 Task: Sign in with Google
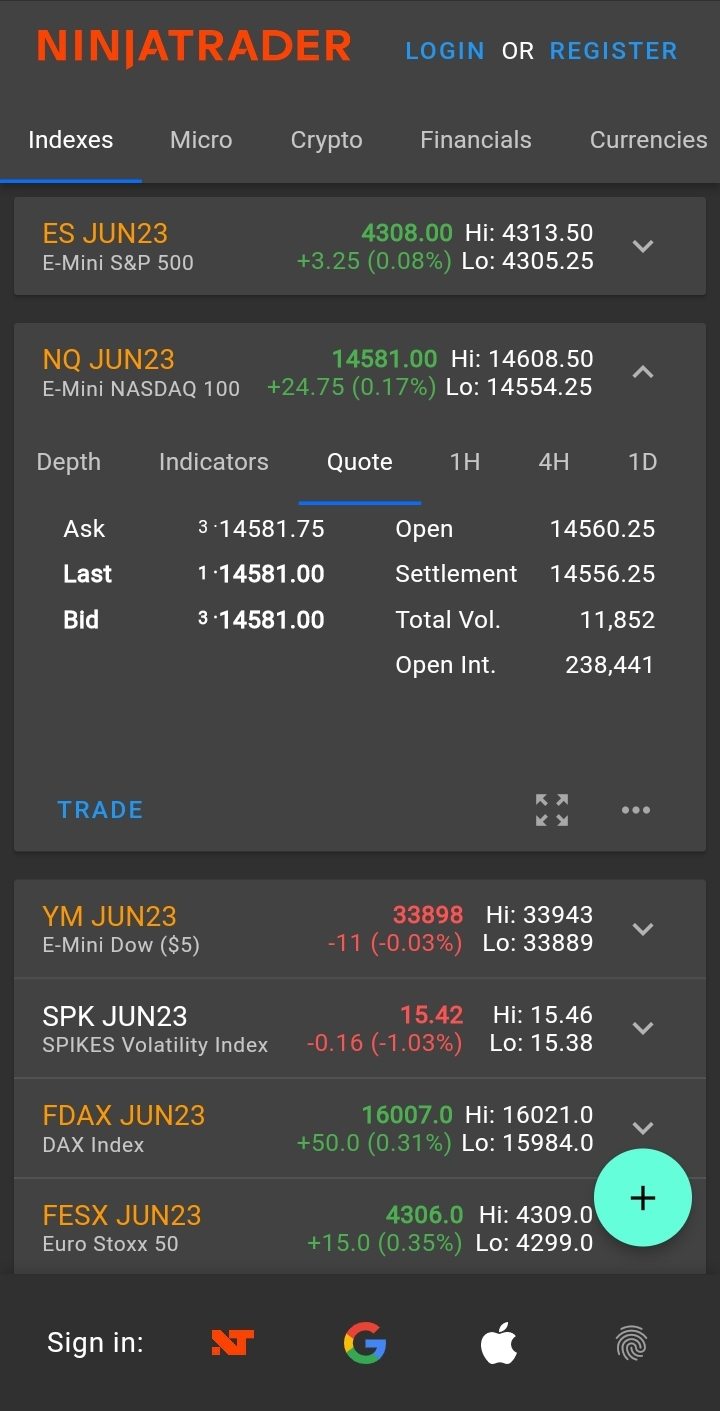(x=365, y=1343)
